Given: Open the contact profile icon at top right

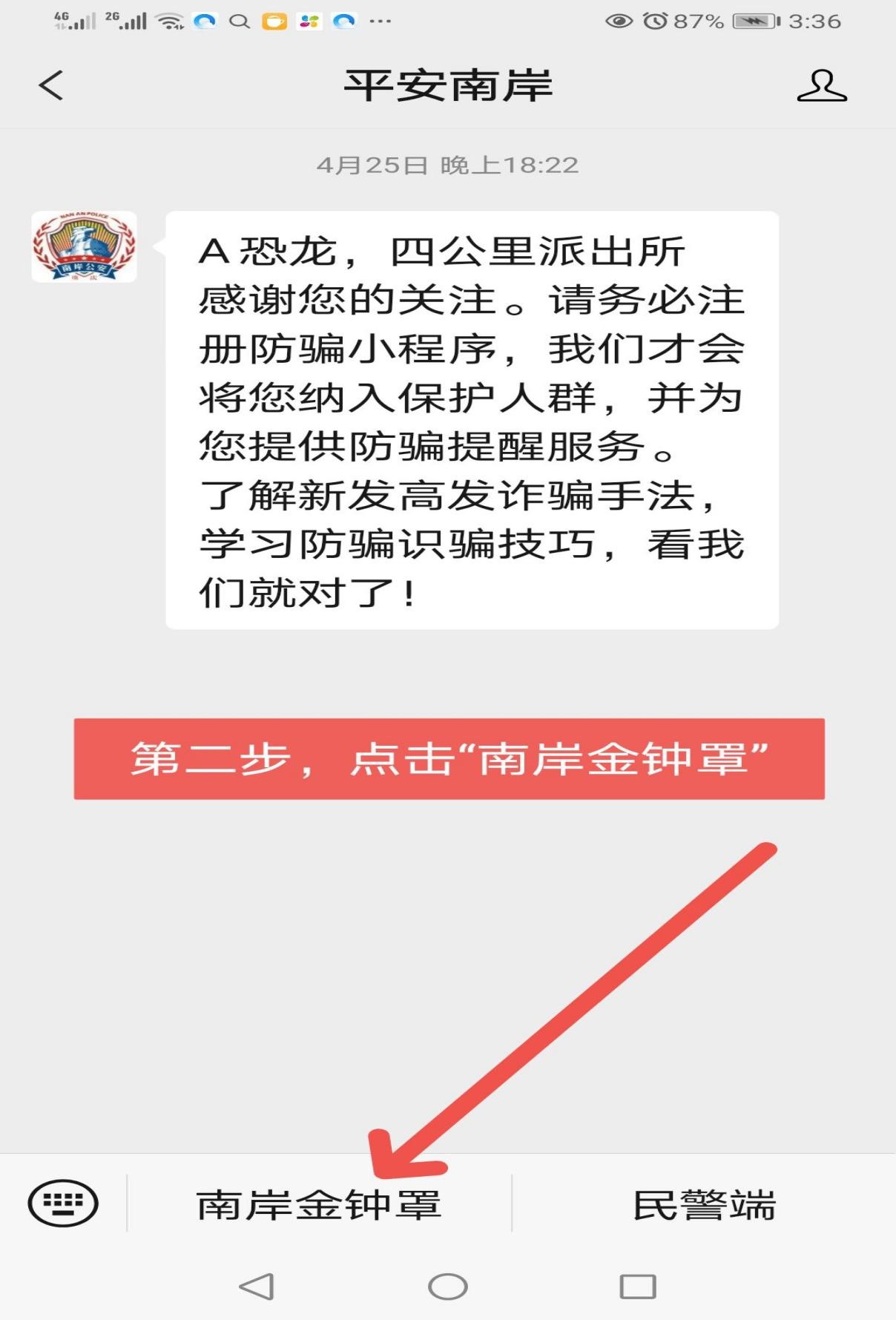Looking at the screenshot, I should click(823, 86).
